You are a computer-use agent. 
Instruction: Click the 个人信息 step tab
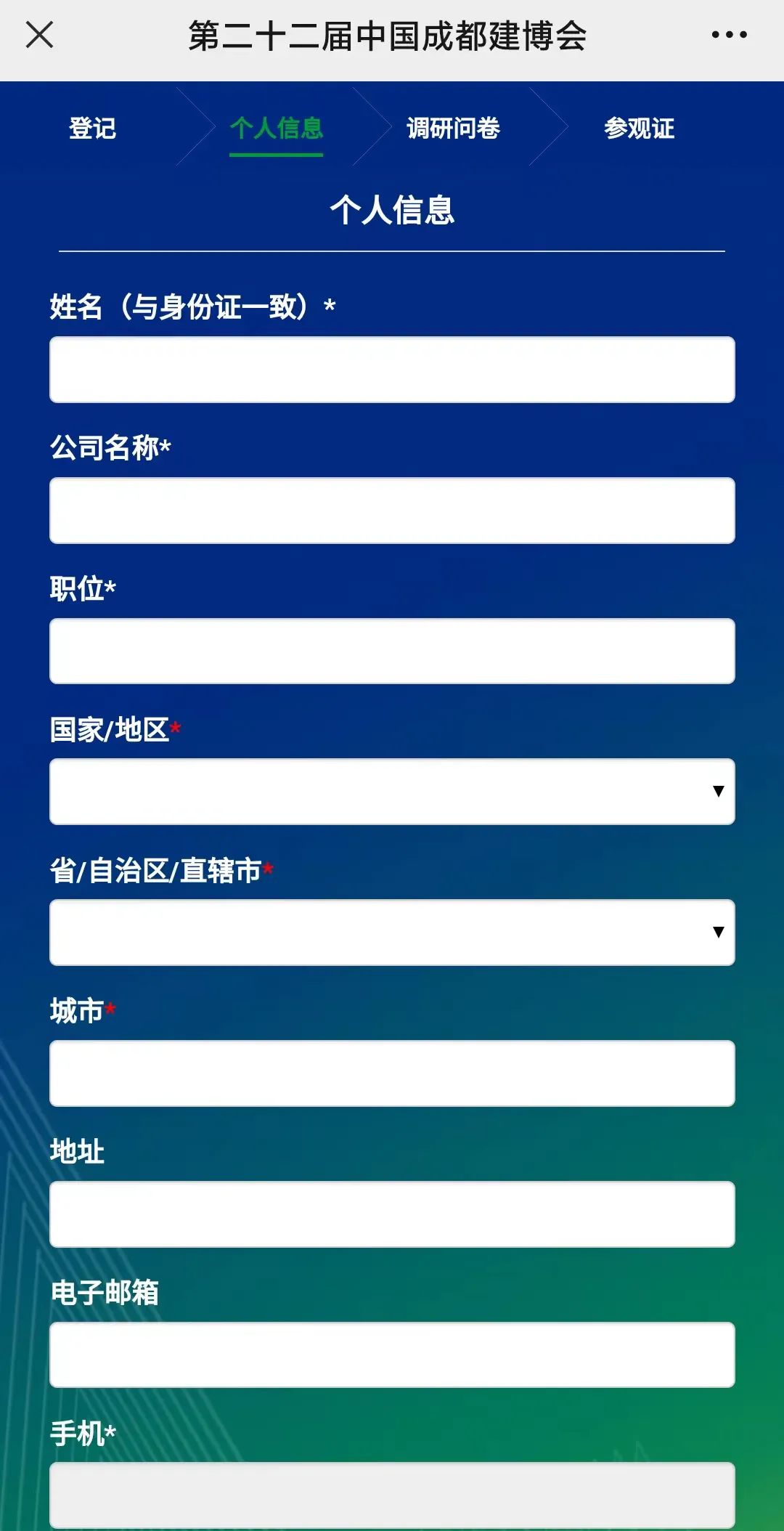tap(277, 129)
